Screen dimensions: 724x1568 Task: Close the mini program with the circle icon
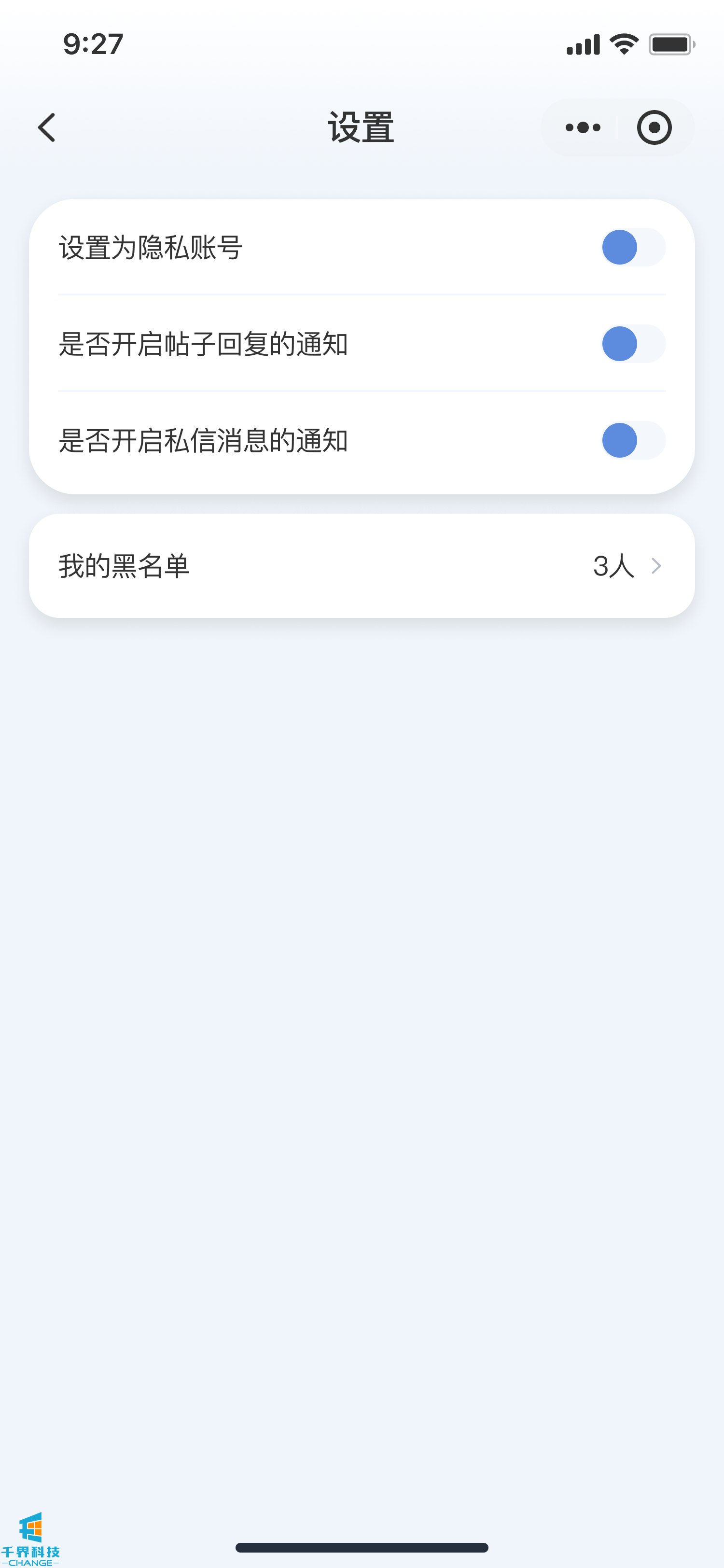(x=654, y=127)
